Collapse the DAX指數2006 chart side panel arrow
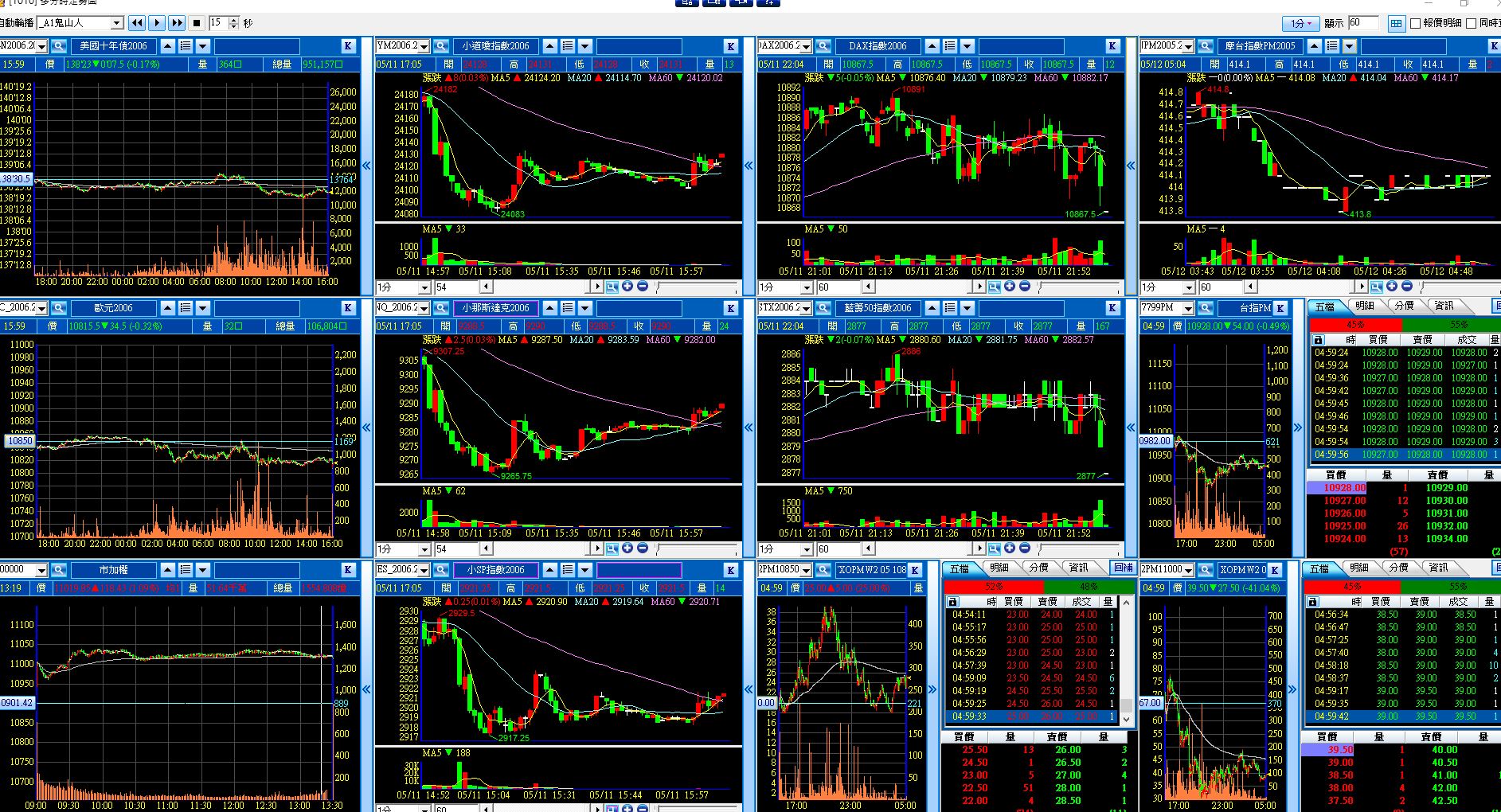The width and height of the screenshot is (1501, 812). point(1131,166)
